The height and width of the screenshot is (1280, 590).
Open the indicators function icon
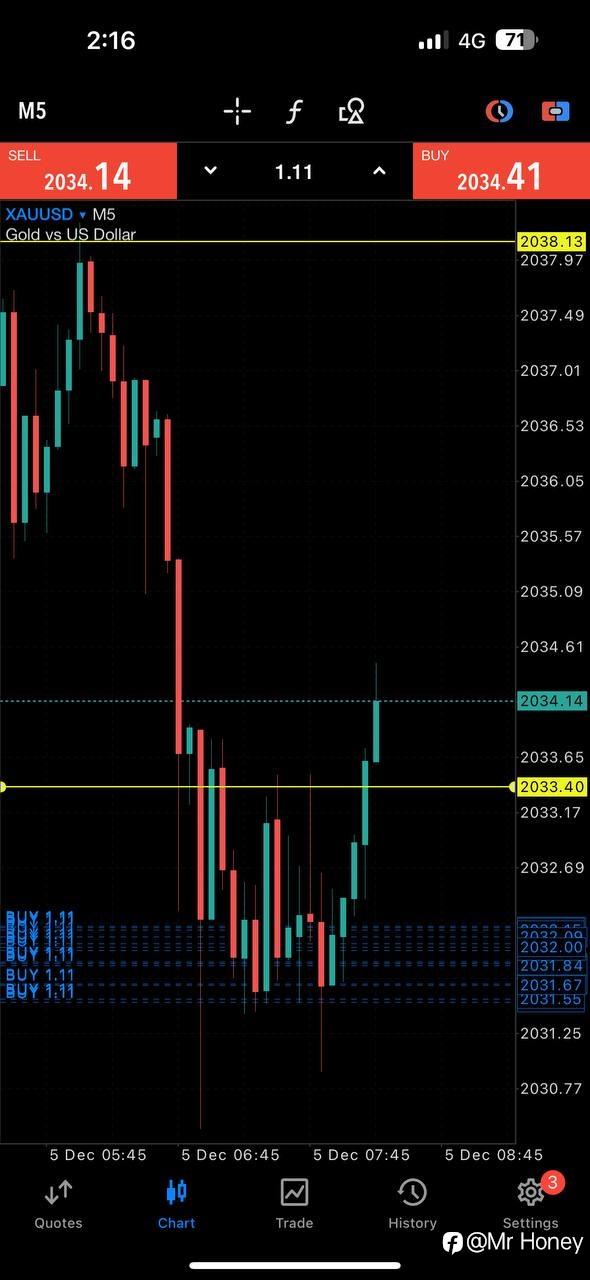pos(294,111)
